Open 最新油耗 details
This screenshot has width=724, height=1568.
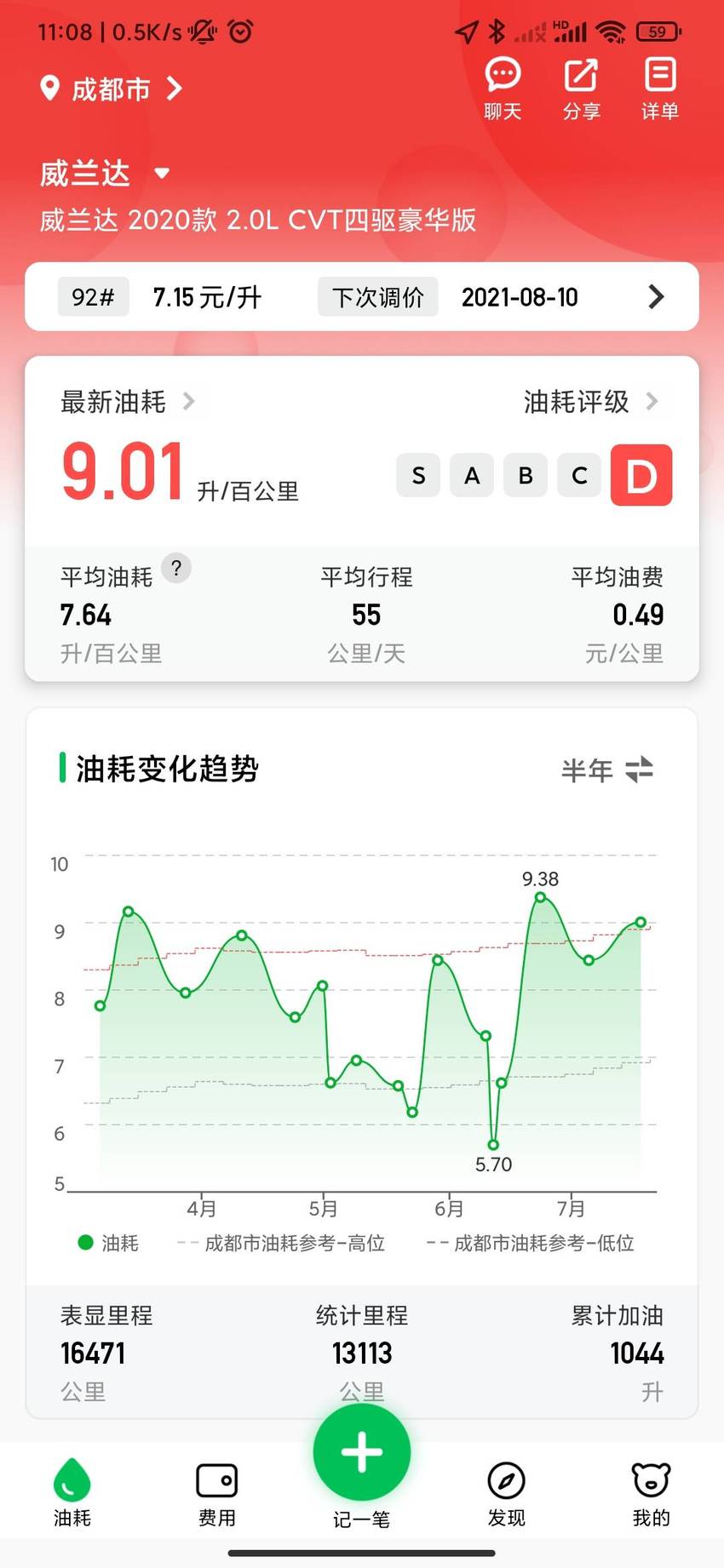click(128, 401)
